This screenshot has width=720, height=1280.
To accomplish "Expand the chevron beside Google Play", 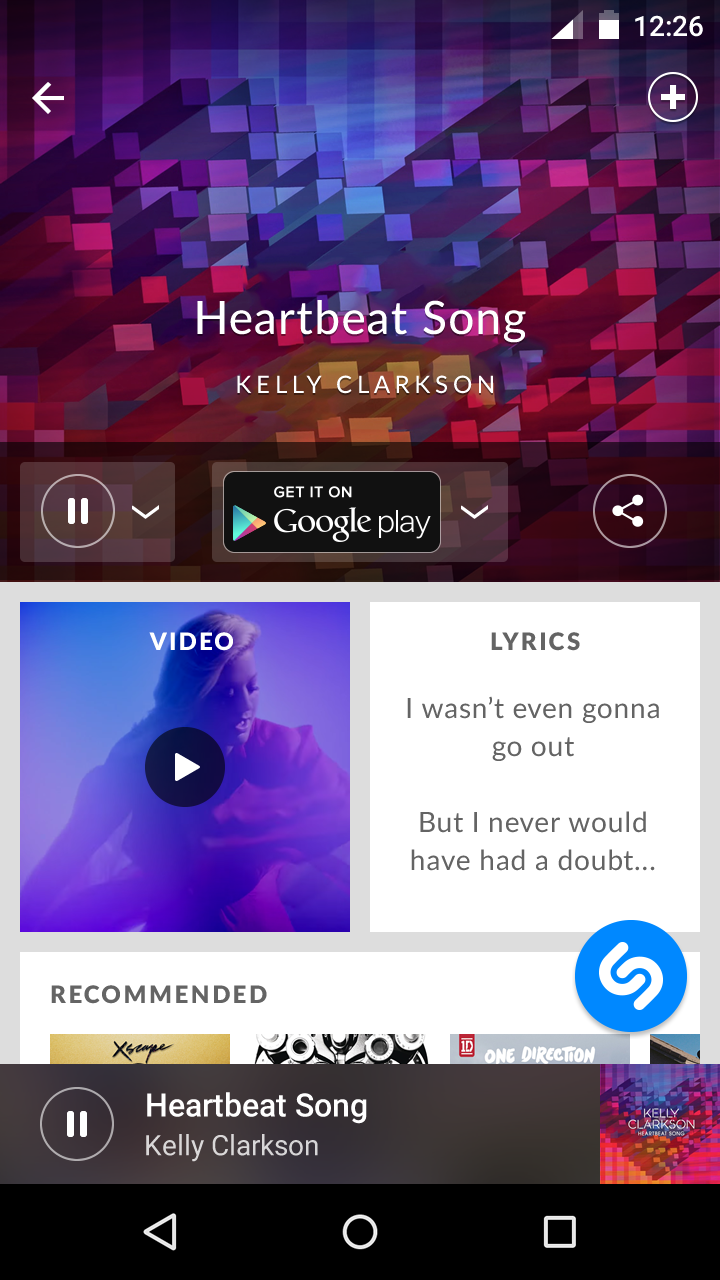I will [x=474, y=512].
